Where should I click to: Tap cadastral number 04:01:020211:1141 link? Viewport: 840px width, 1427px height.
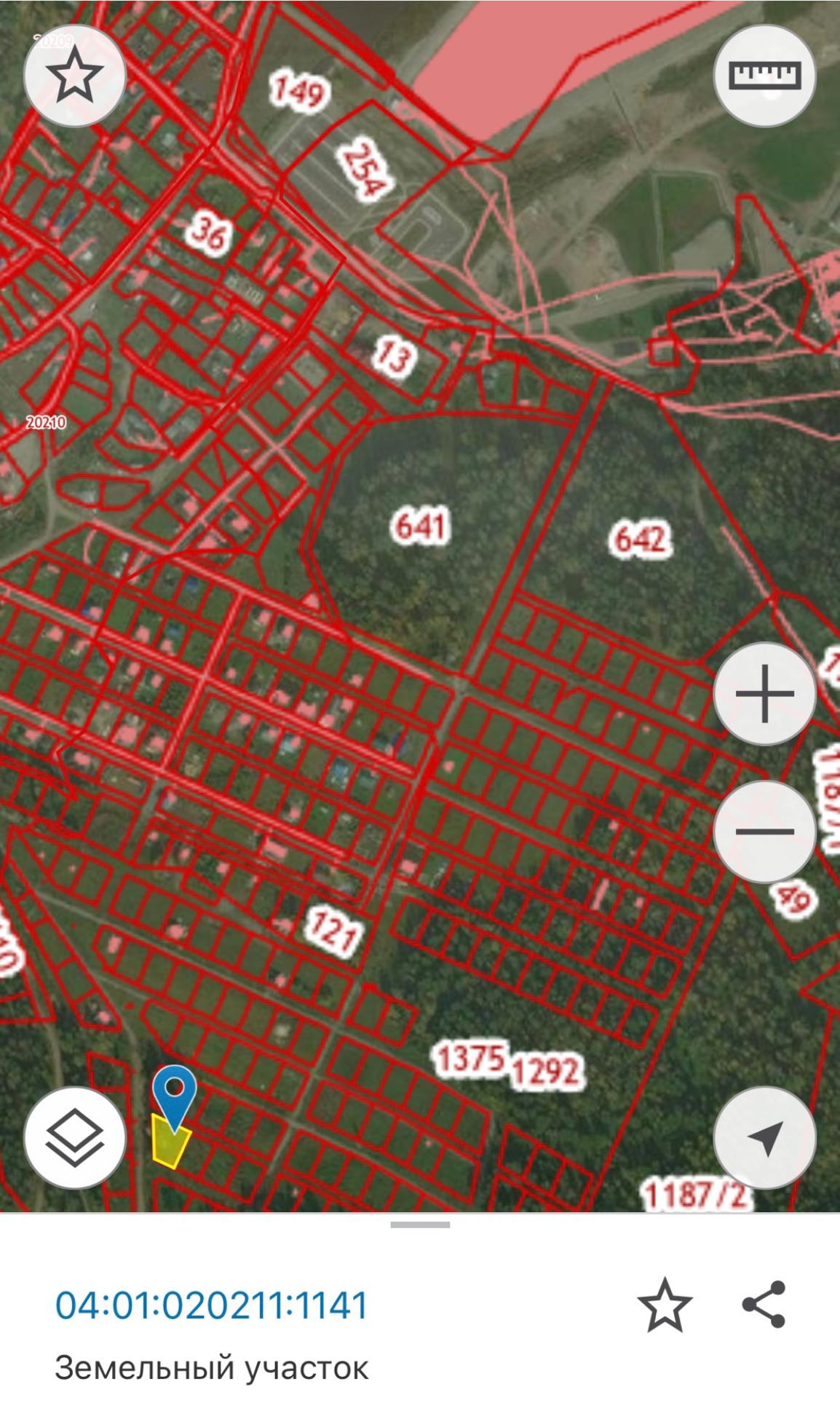(x=212, y=1304)
